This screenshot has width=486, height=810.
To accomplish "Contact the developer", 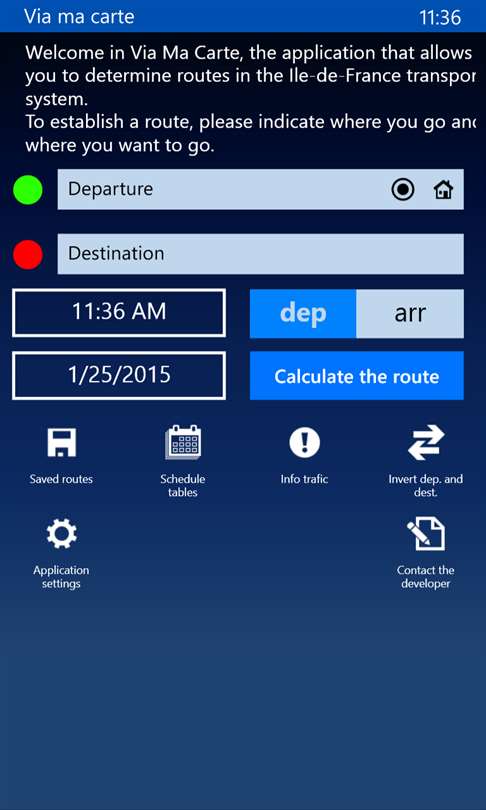I will click(x=426, y=553).
